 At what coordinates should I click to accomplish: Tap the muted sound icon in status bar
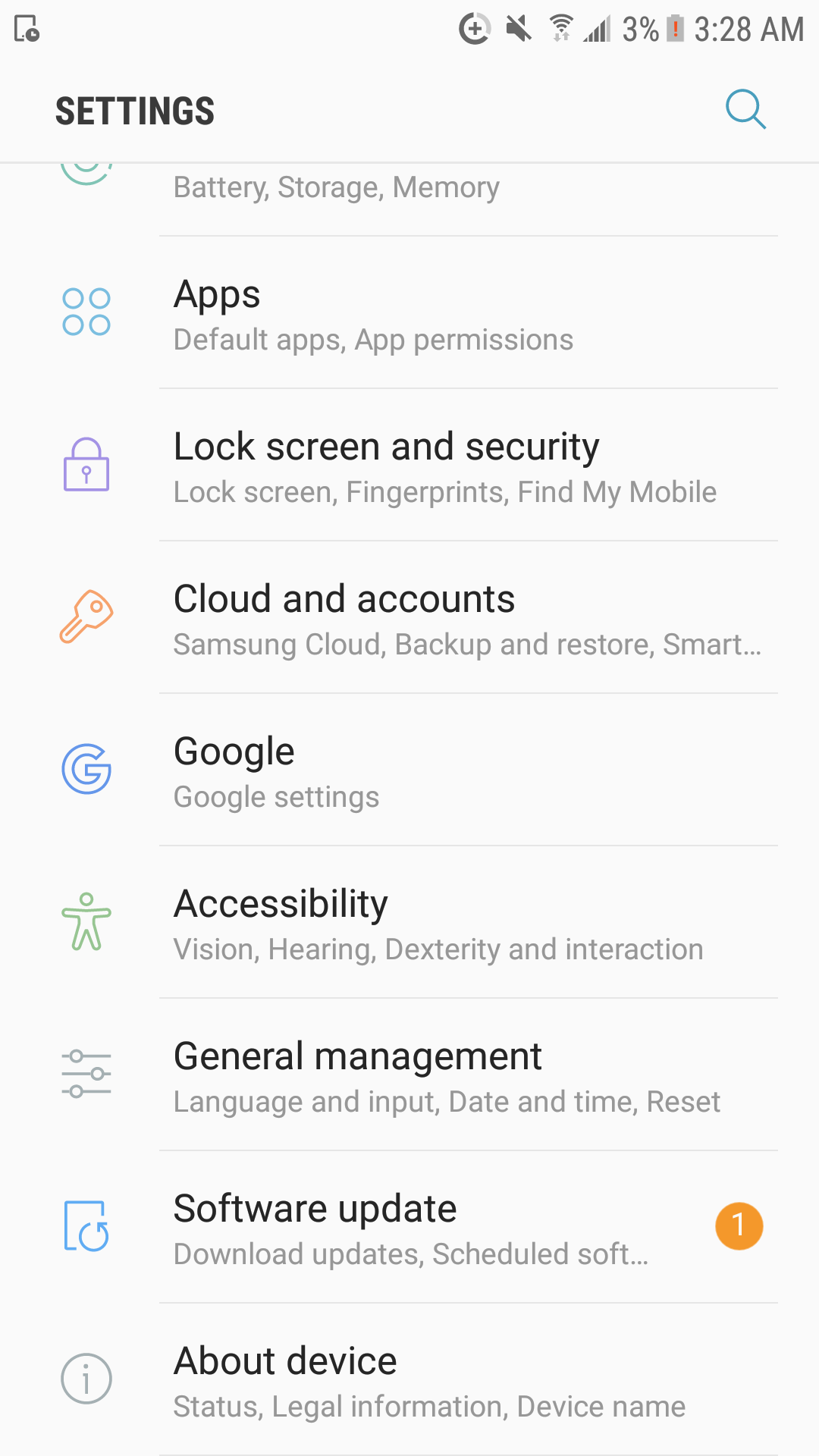(x=517, y=29)
